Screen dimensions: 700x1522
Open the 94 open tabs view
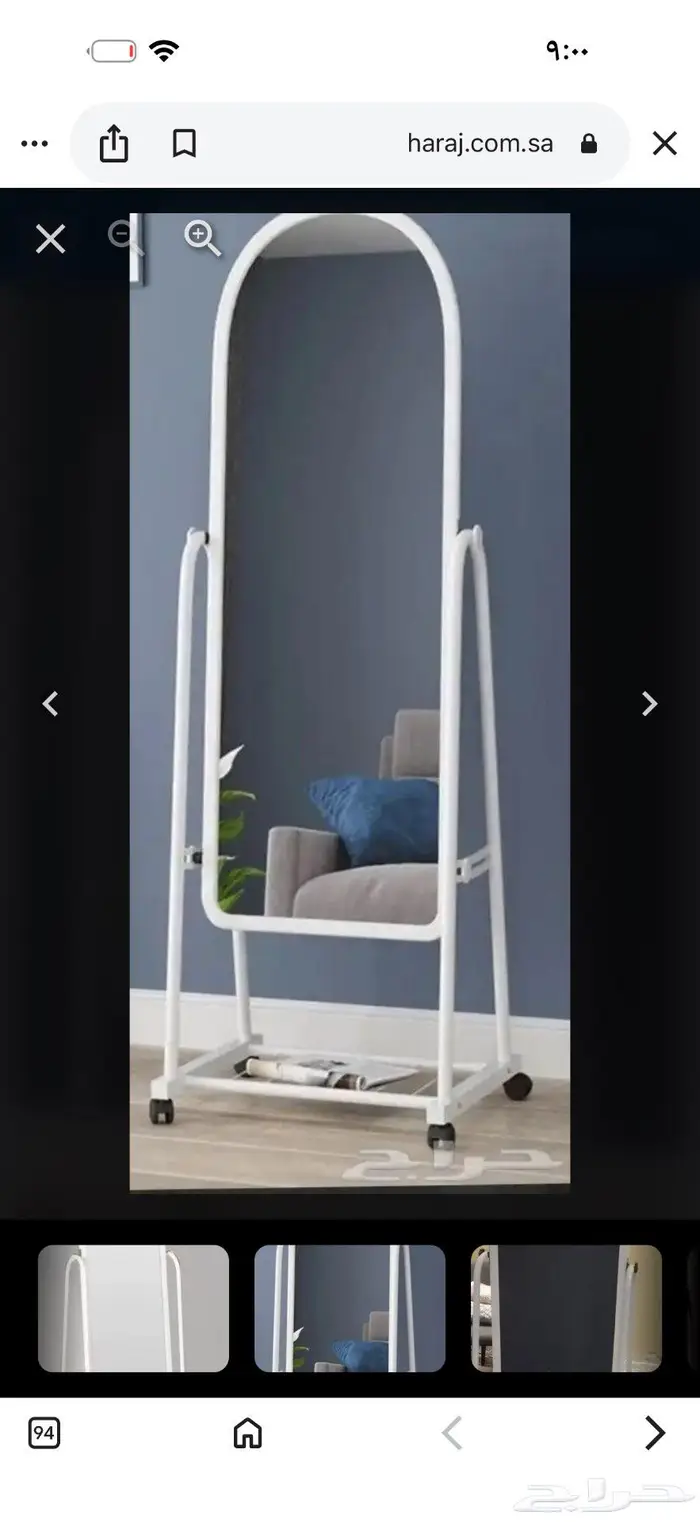pos(43,1433)
